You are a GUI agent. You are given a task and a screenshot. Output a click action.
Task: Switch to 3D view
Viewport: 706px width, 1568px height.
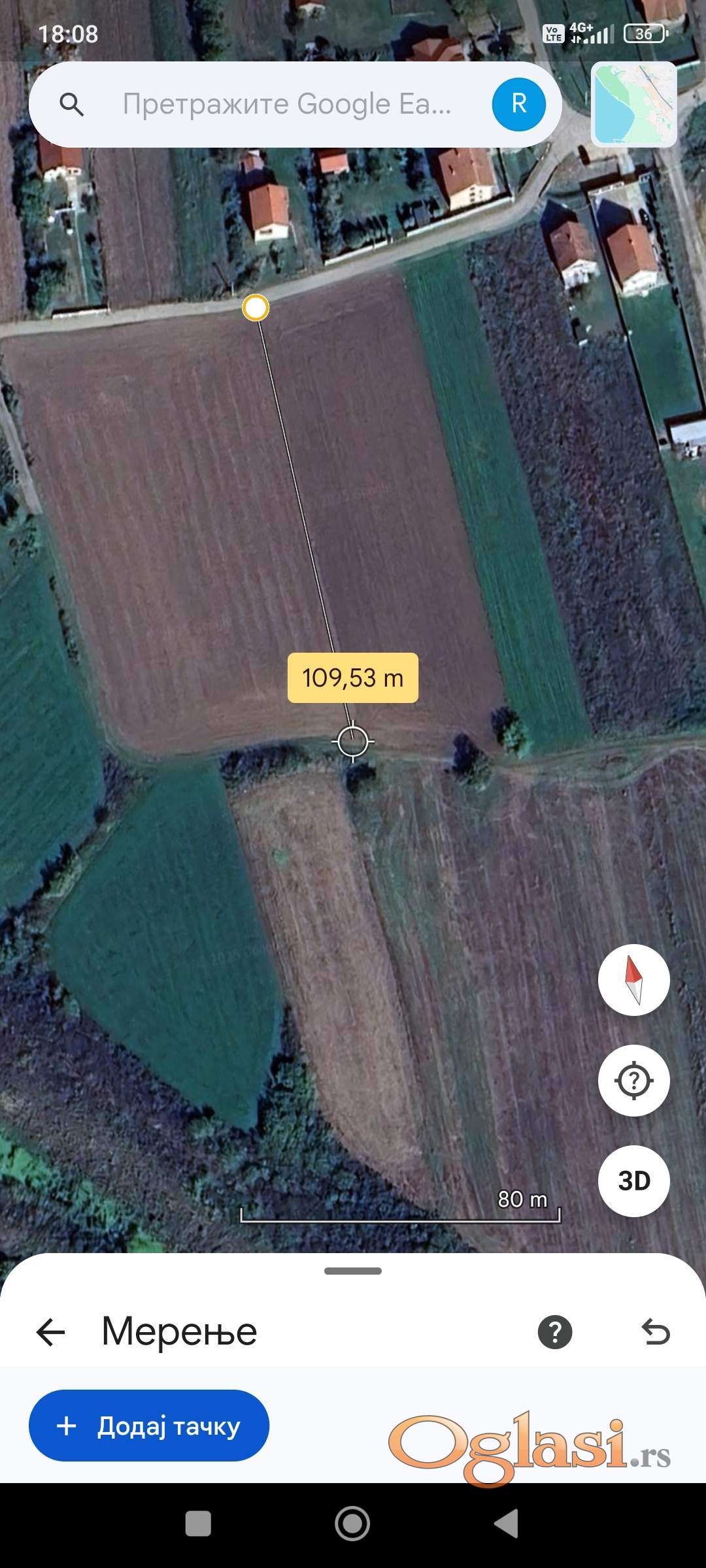tap(633, 1181)
